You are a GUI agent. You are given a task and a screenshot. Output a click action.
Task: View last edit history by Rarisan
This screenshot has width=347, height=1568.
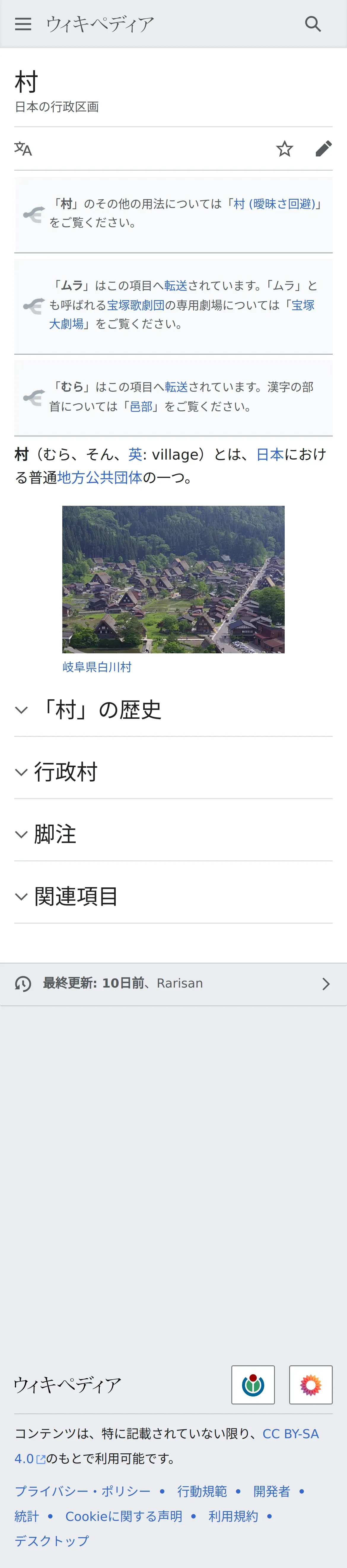(x=173, y=984)
